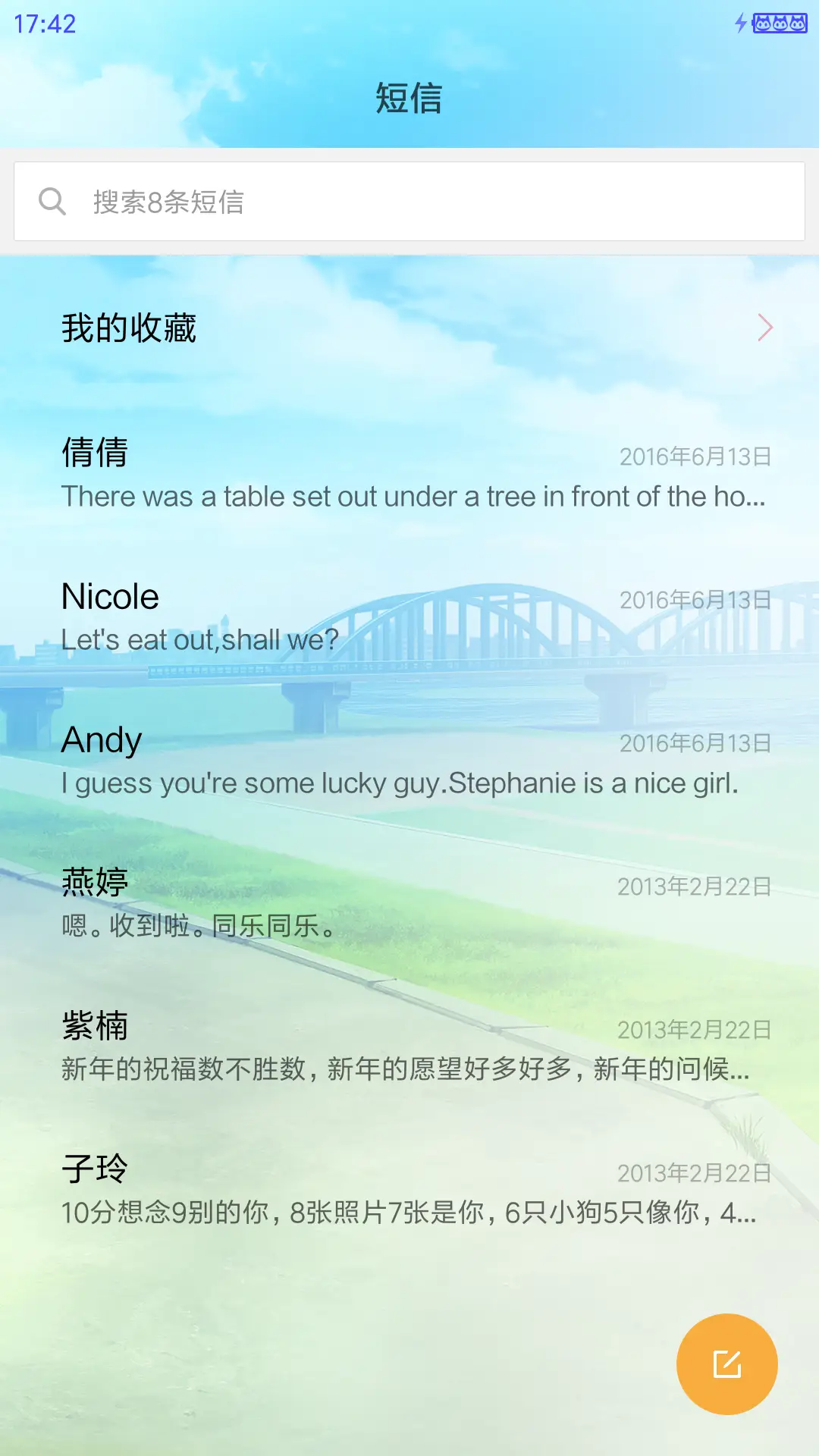Screen dimensions: 819x1456
Task: Tap the search magnifier icon
Action: pos(52,201)
